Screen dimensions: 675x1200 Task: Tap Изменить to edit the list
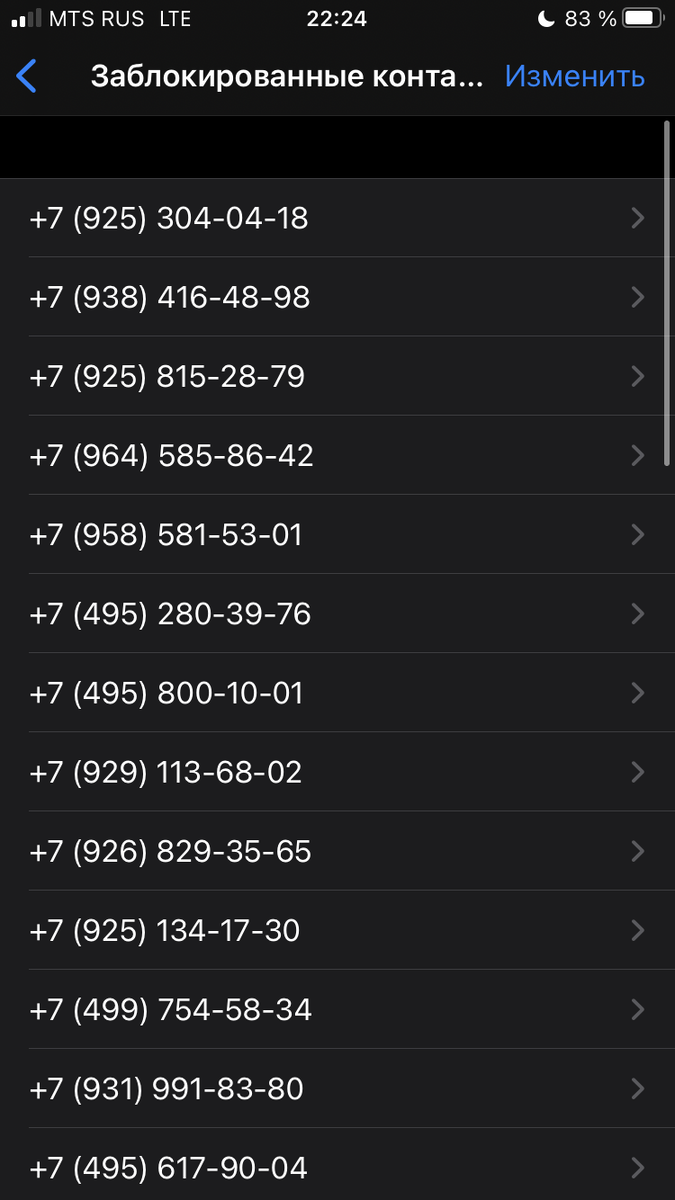tap(574, 77)
